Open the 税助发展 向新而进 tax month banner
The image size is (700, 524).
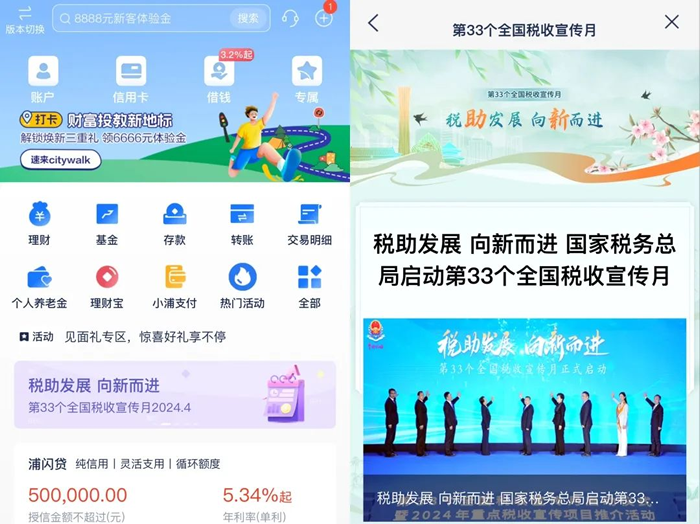click(x=175, y=395)
